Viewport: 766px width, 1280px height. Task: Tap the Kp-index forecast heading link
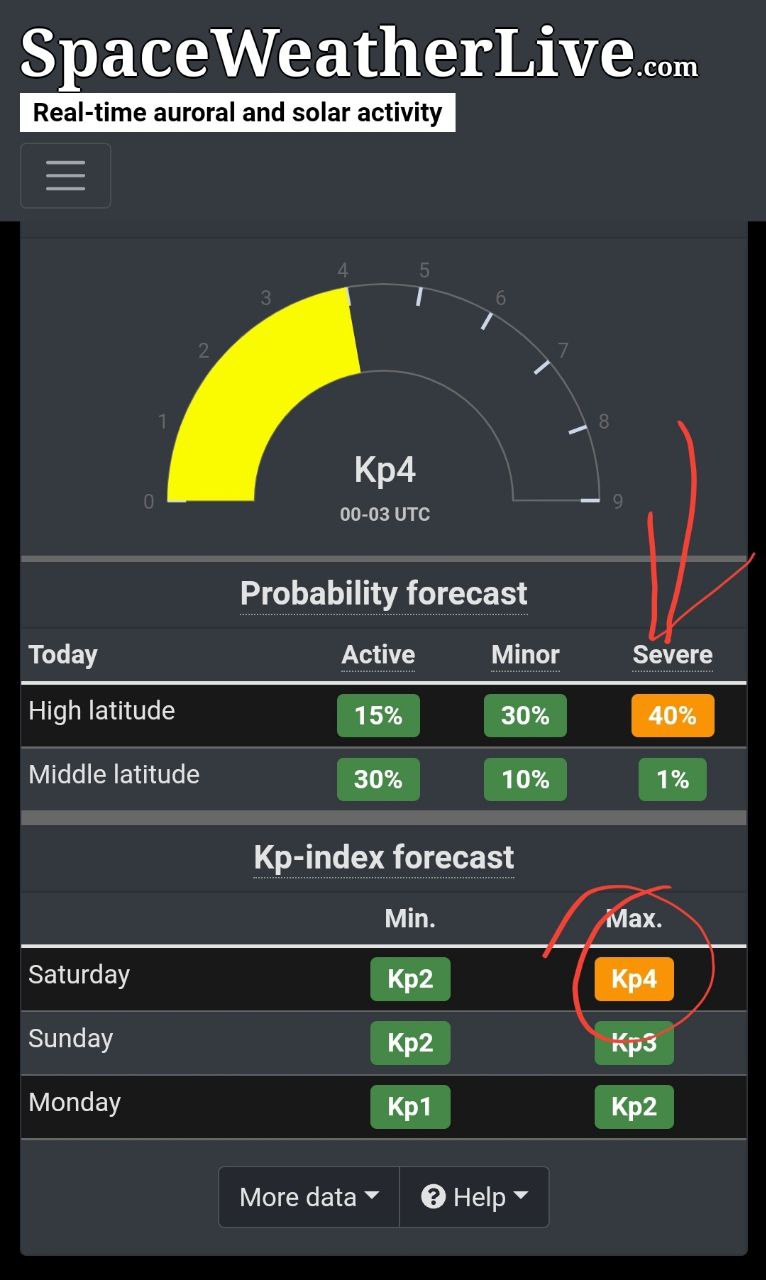click(x=383, y=857)
